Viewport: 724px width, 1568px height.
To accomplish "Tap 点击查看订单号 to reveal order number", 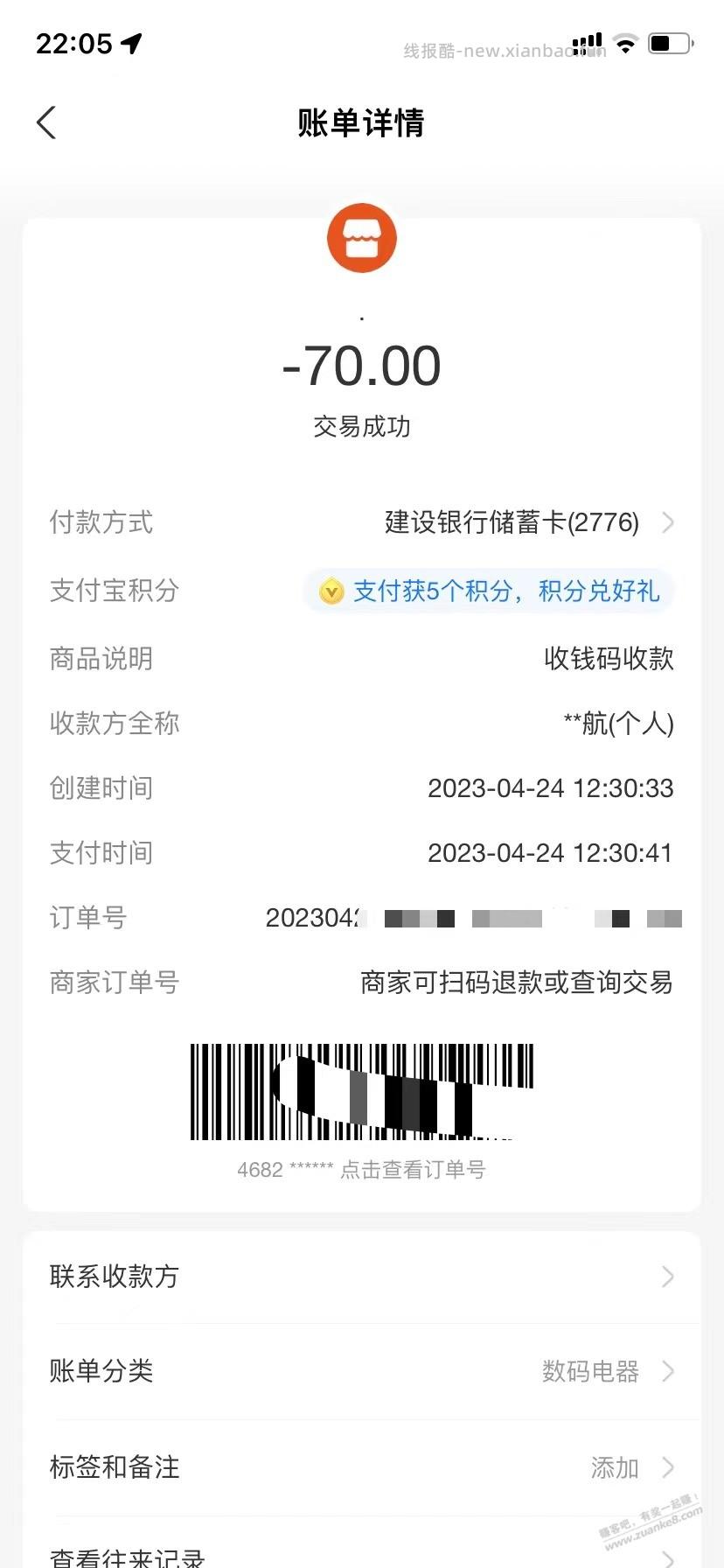I will click(411, 1170).
